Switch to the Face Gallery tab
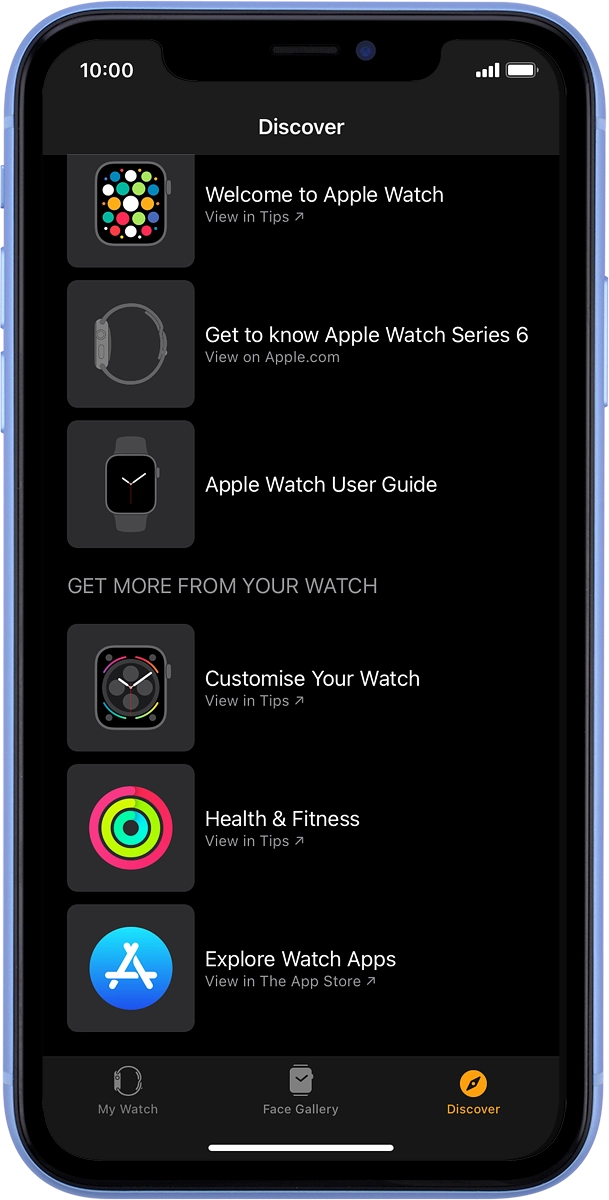The image size is (609, 1200). click(x=300, y=1090)
